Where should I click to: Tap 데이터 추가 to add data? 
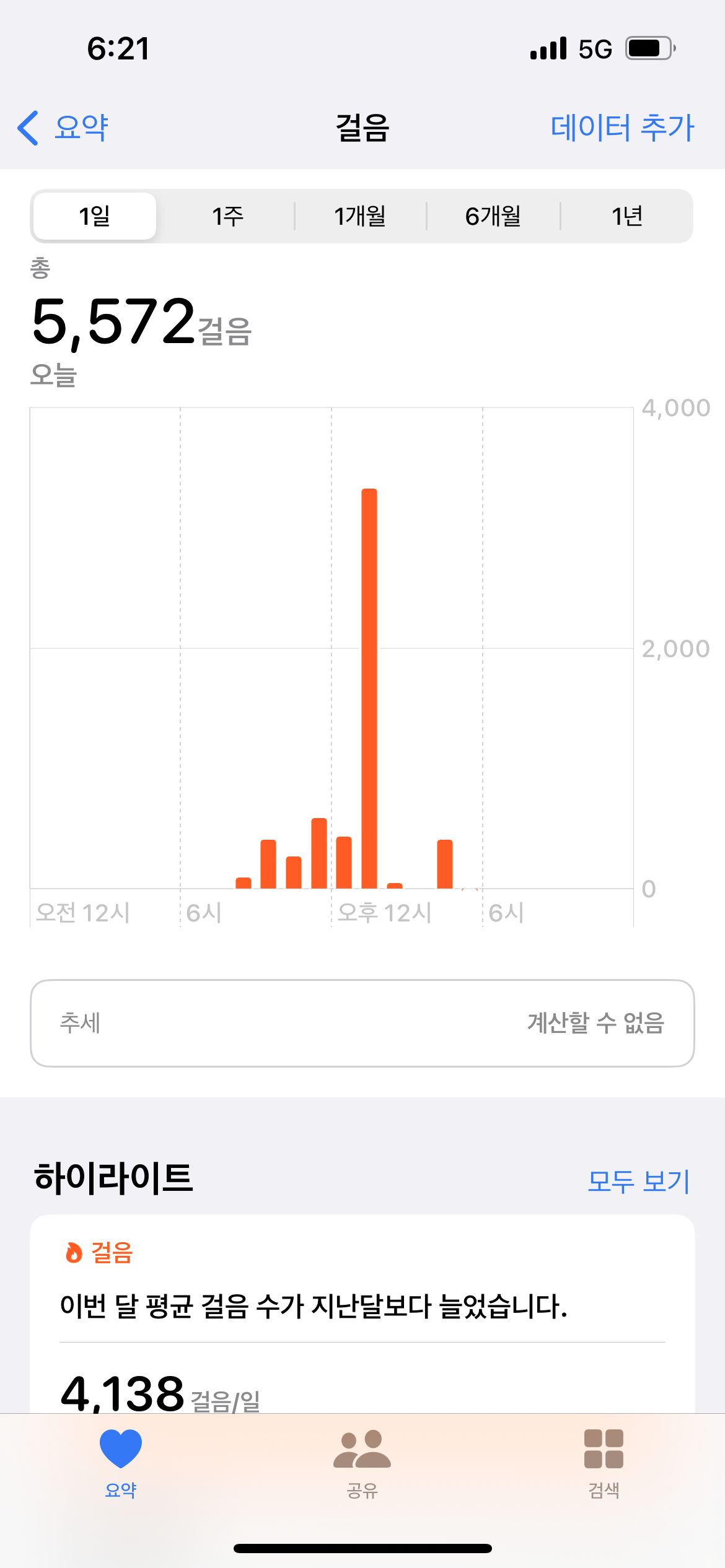[x=622, y=128]
